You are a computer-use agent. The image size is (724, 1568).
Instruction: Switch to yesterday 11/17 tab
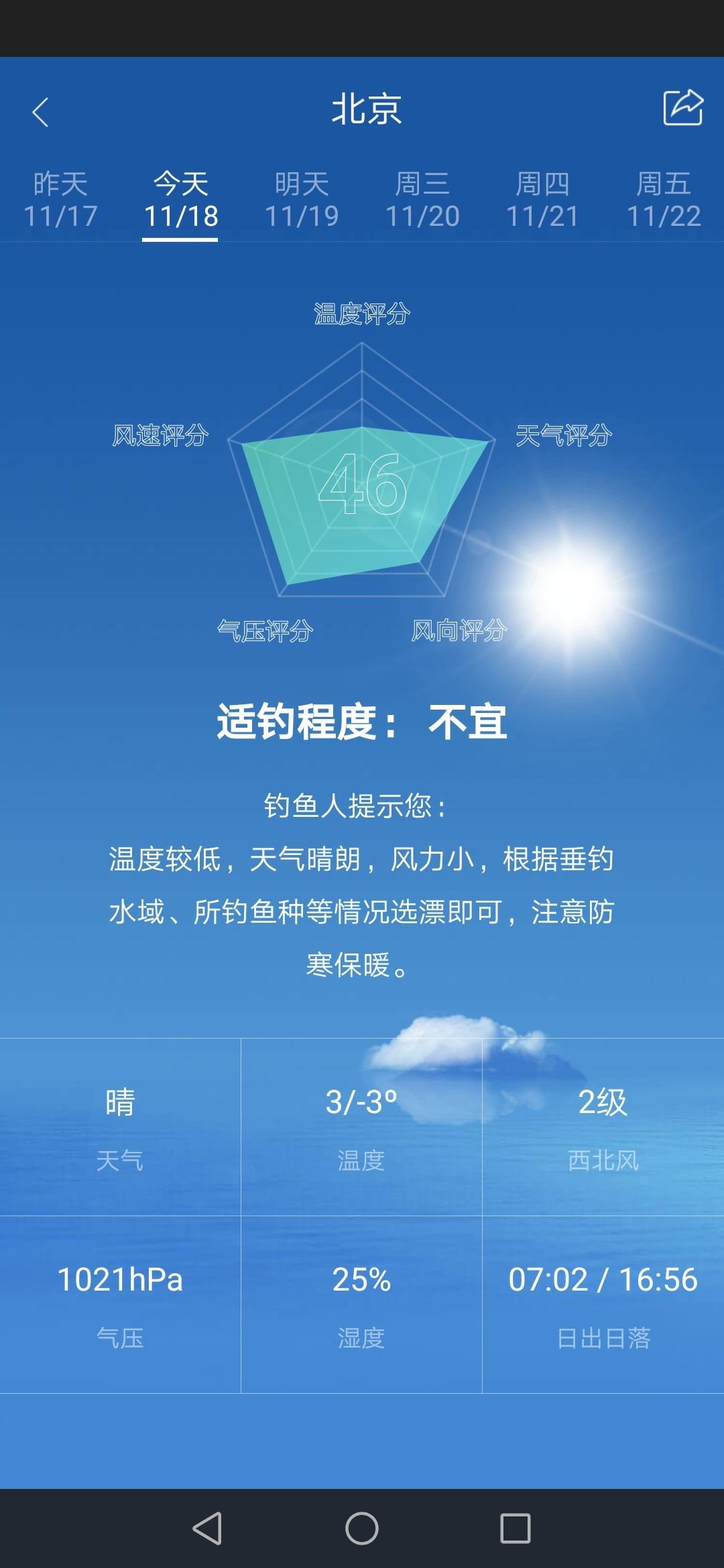coord(60,200)
